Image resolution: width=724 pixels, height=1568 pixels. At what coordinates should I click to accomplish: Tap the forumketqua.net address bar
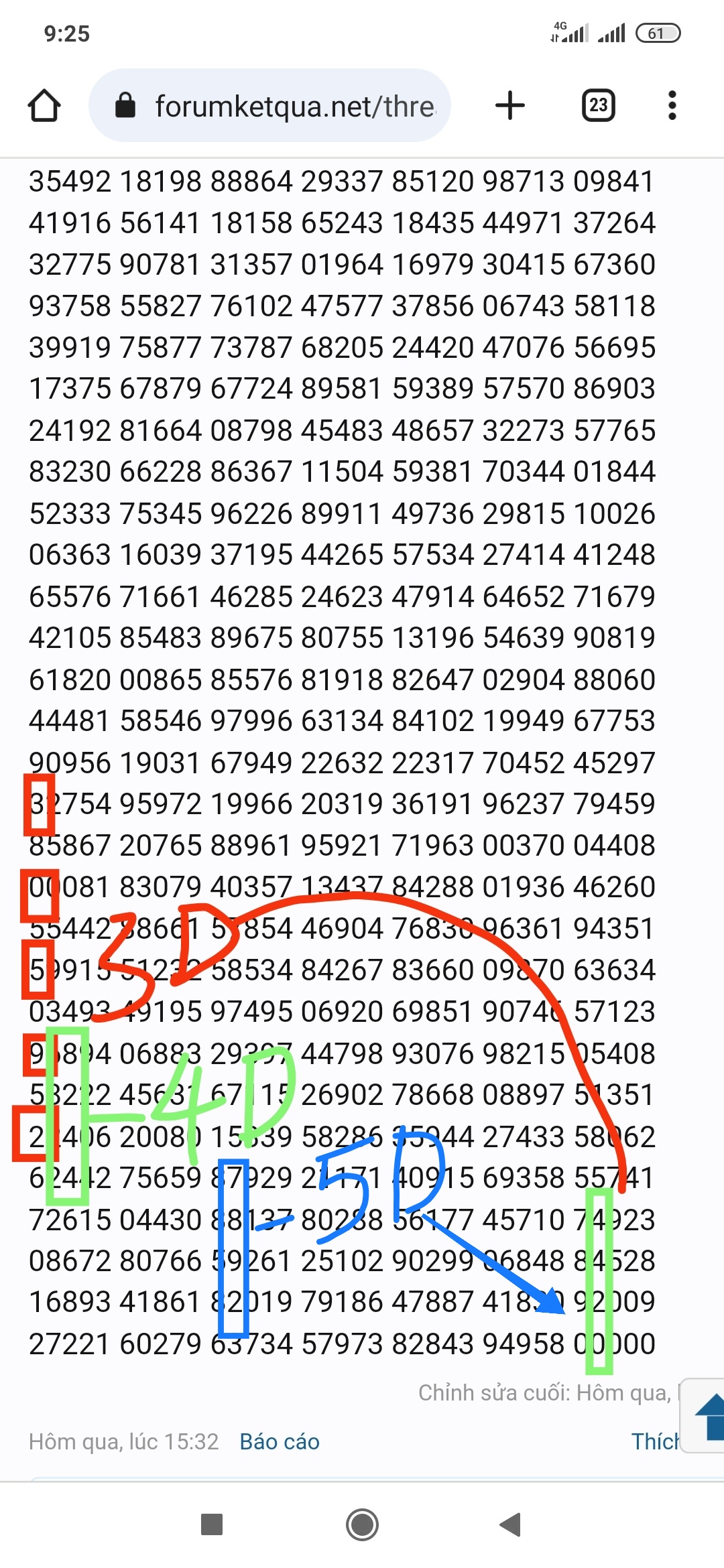click(x=269, y=105)
